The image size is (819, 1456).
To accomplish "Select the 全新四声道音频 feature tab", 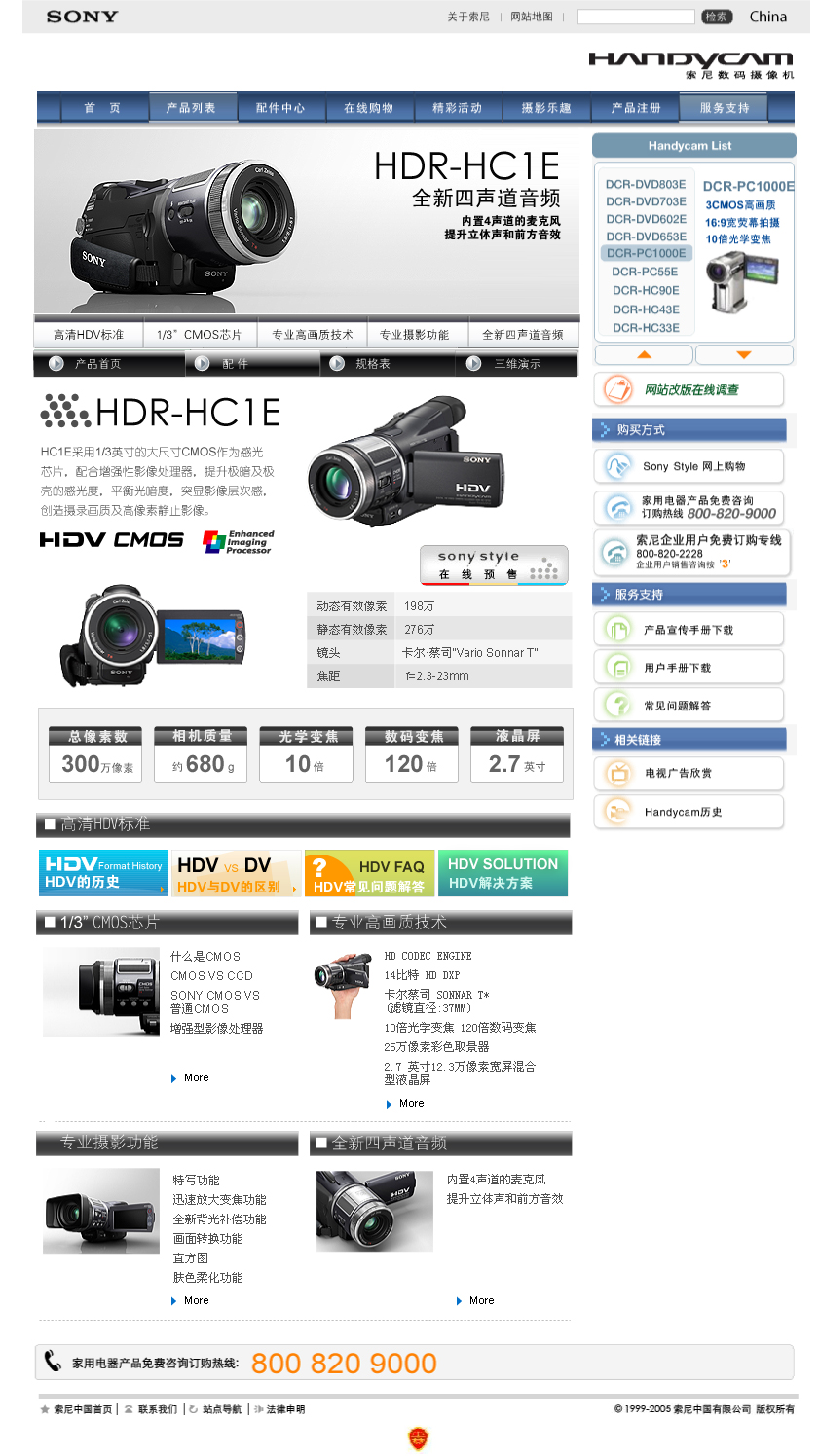I will pos(523,334).
